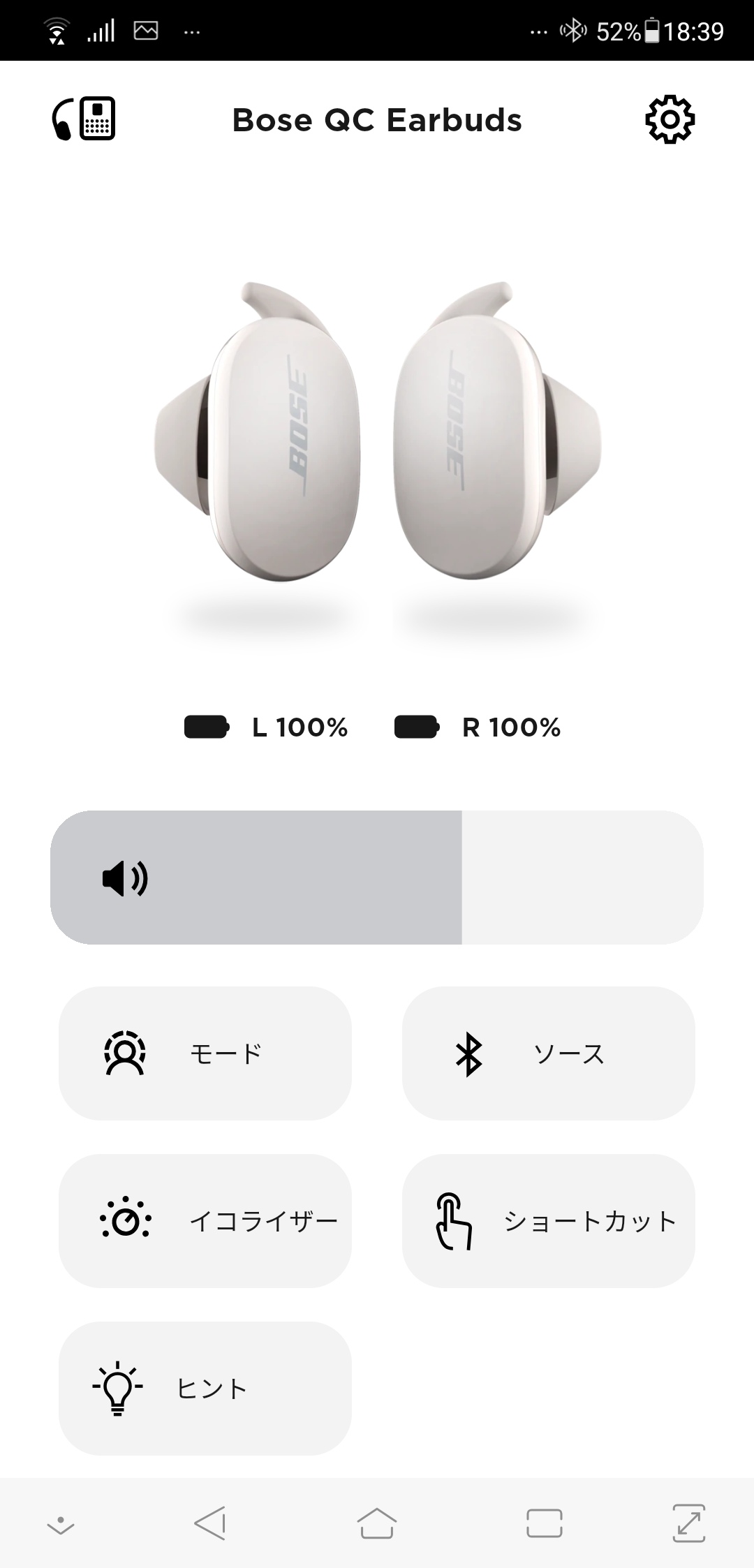Open the モード (Mode) card
Screen dimensions: 754x1568
point(205,1053)
